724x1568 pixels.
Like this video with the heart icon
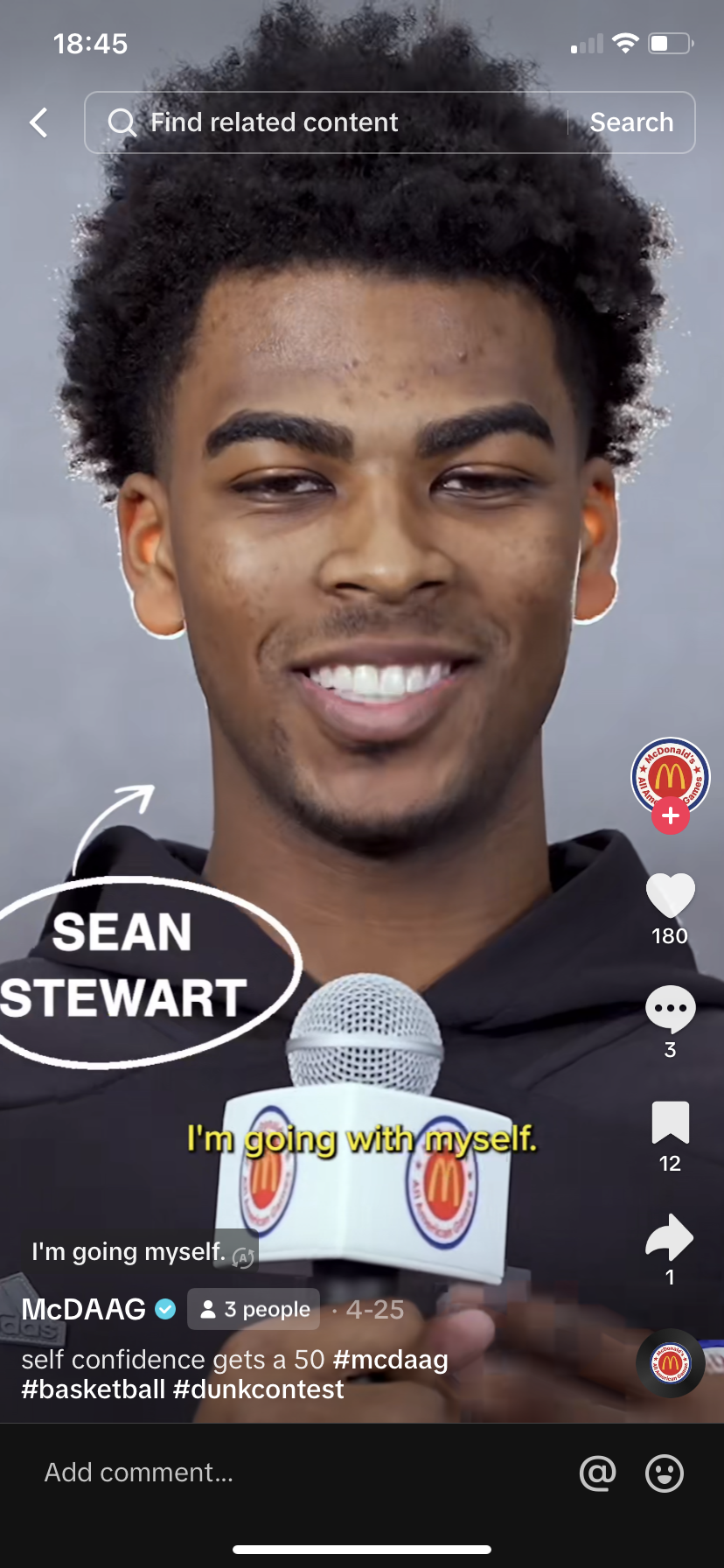click(670, 896)
